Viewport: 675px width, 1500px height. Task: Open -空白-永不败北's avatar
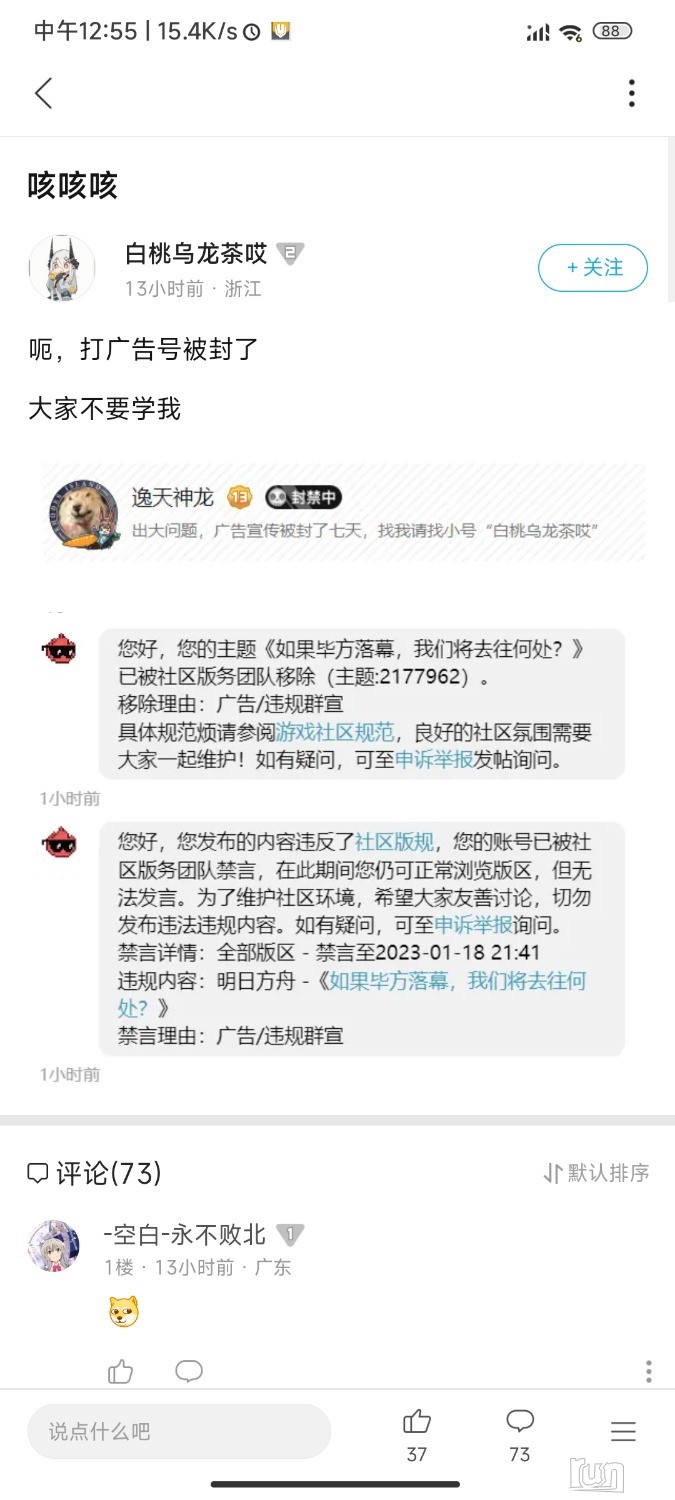coord(54,1246)
